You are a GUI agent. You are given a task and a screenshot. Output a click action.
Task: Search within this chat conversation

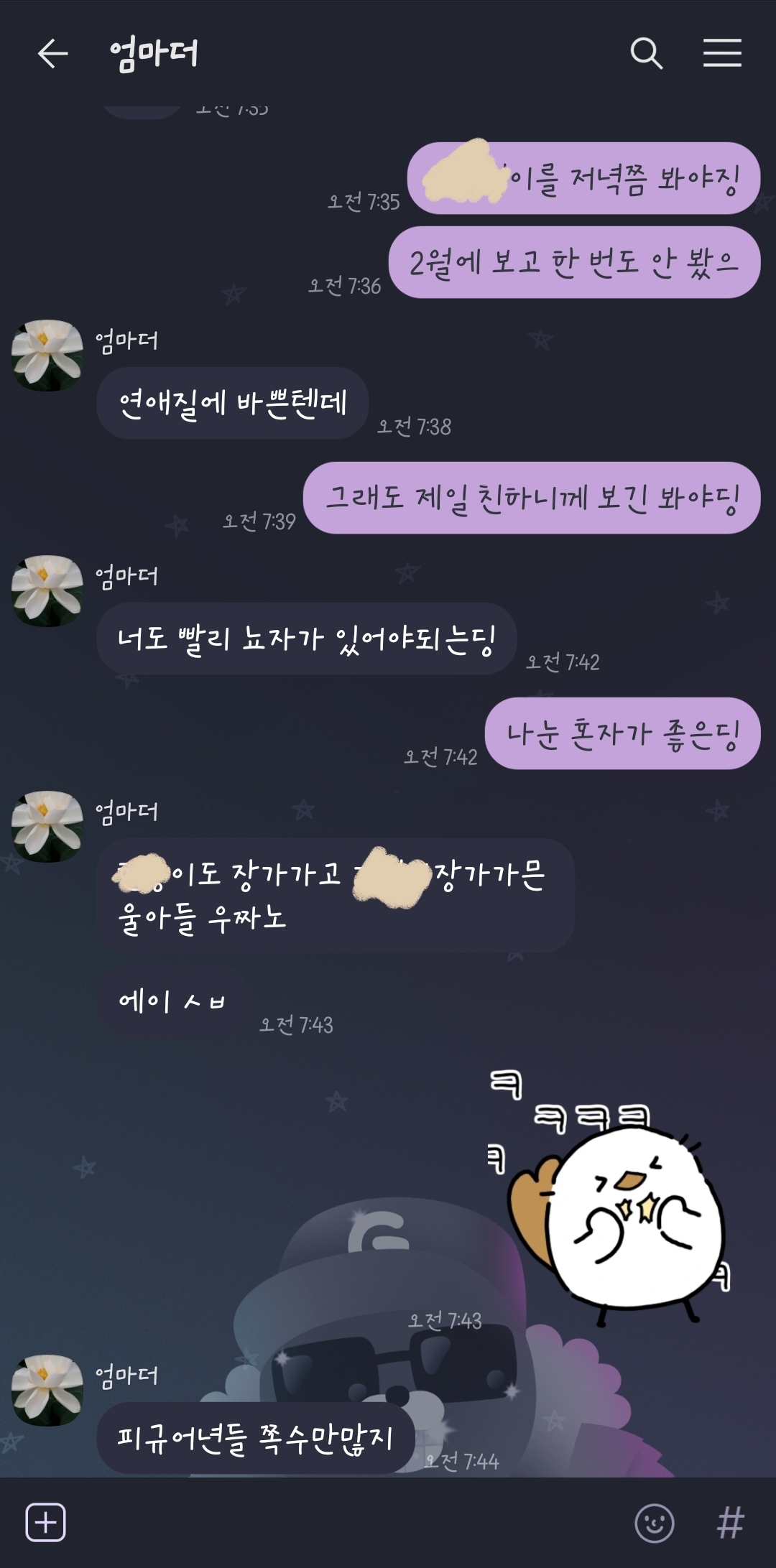[646, 53]
